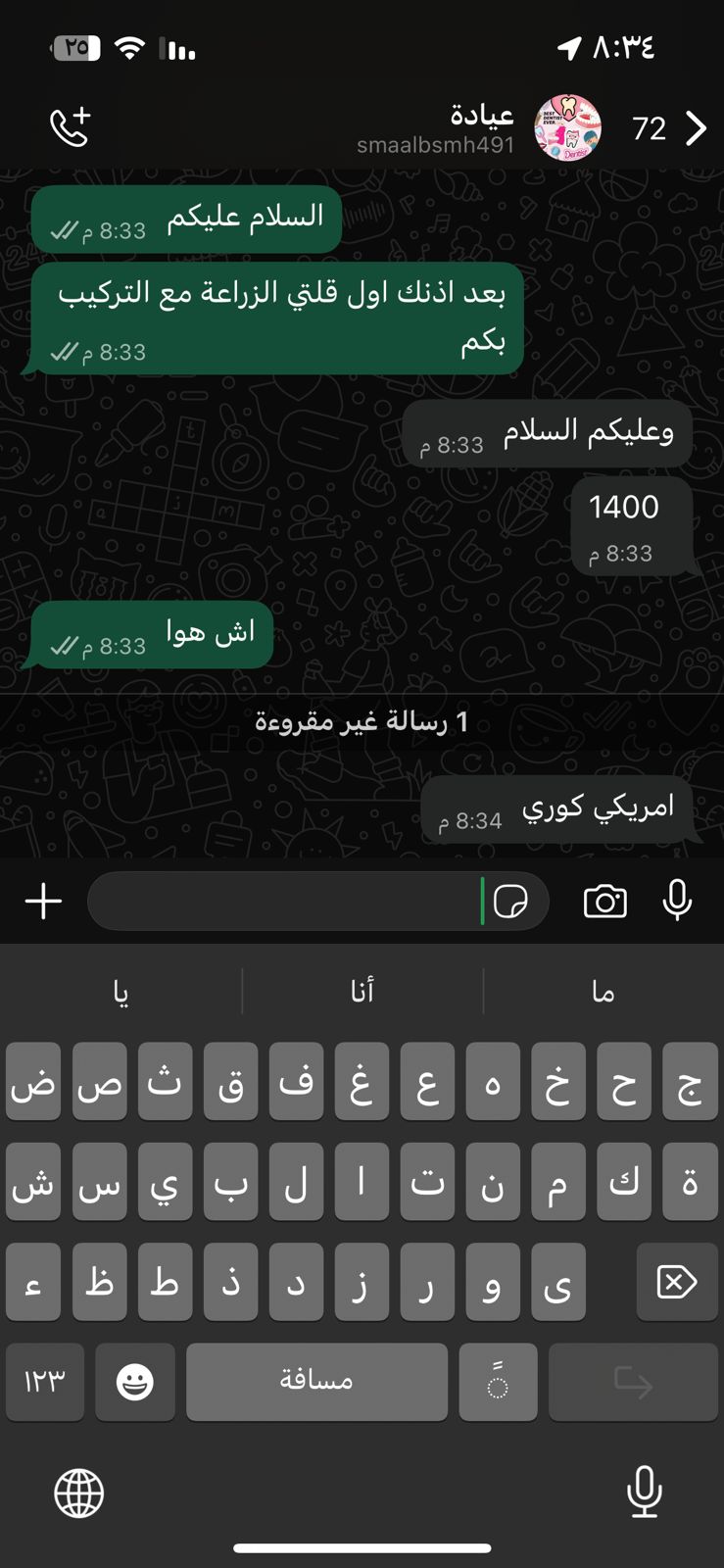Image resolution: width=724 pixels, height=1568 pixels.
Task: Start a call with عيادة contact
Action: 70,127
